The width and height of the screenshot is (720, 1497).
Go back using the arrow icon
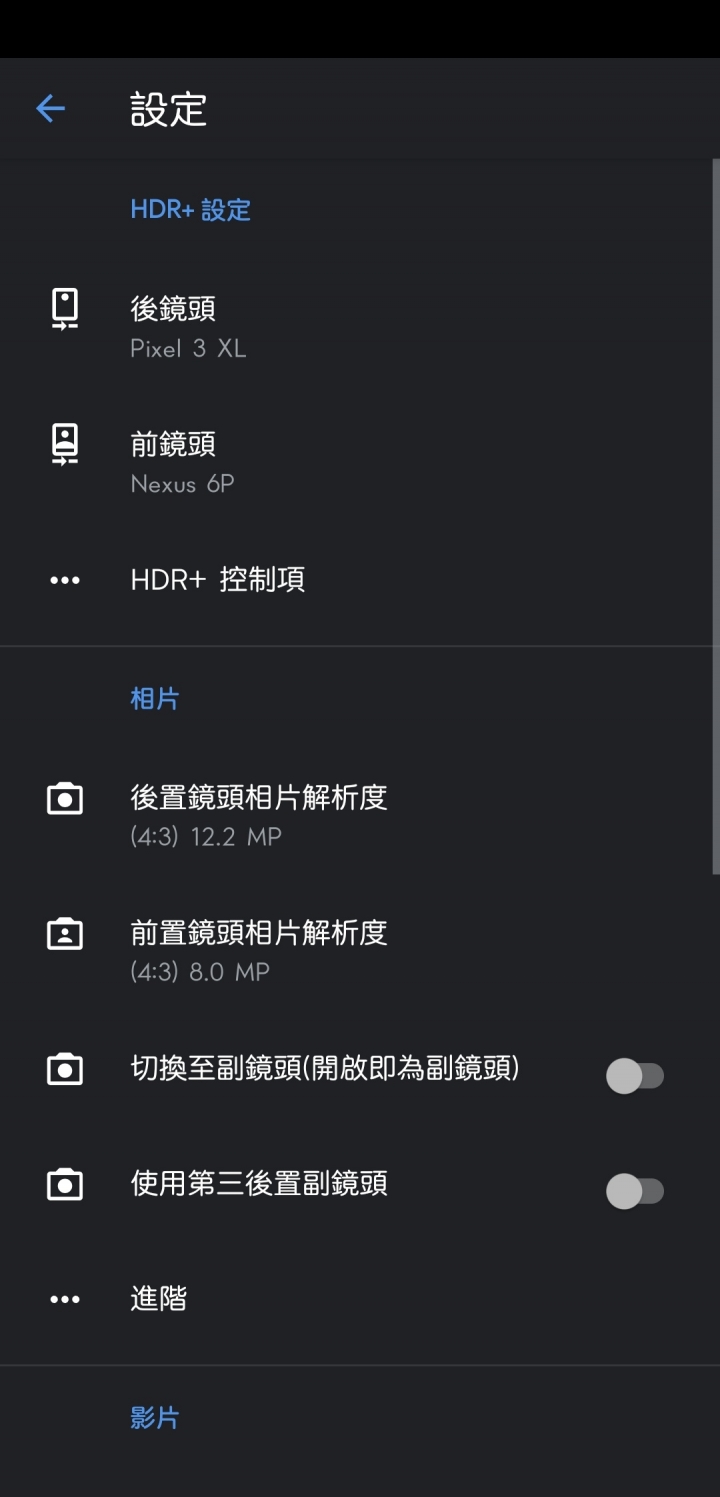click(50, 109)
